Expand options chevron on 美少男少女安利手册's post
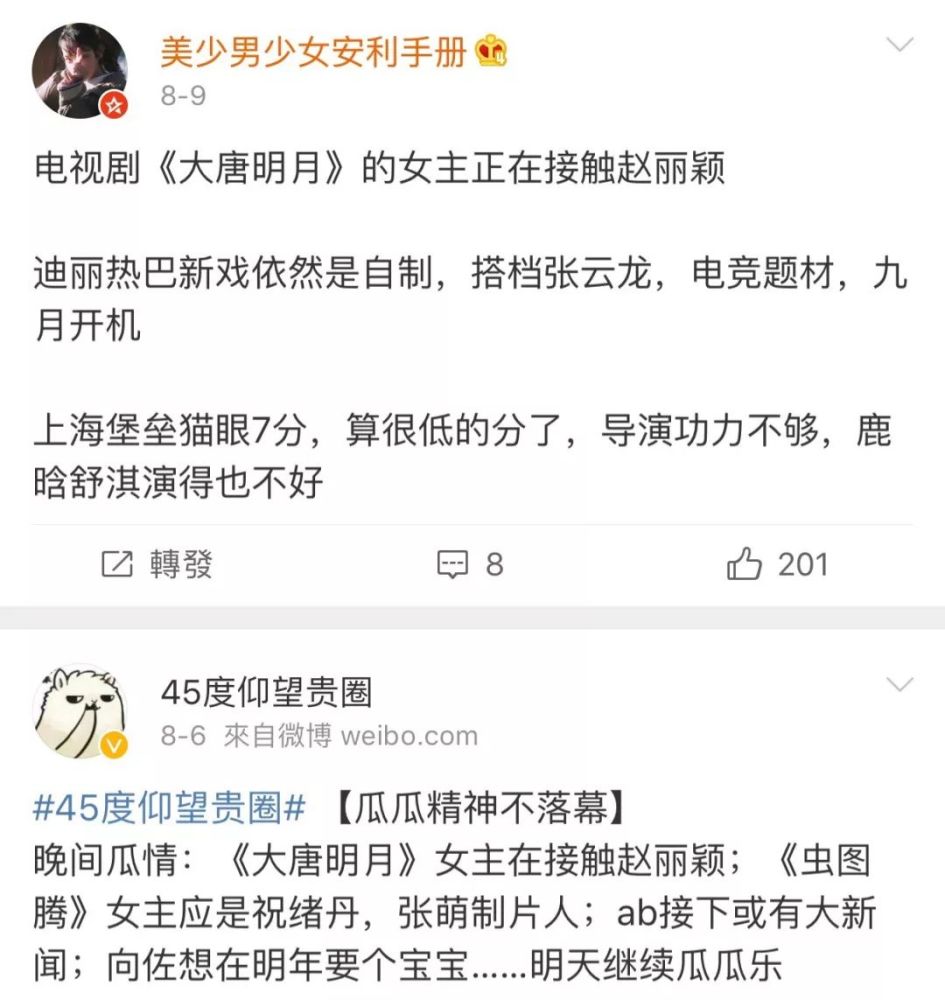 (x=901, y=45)
